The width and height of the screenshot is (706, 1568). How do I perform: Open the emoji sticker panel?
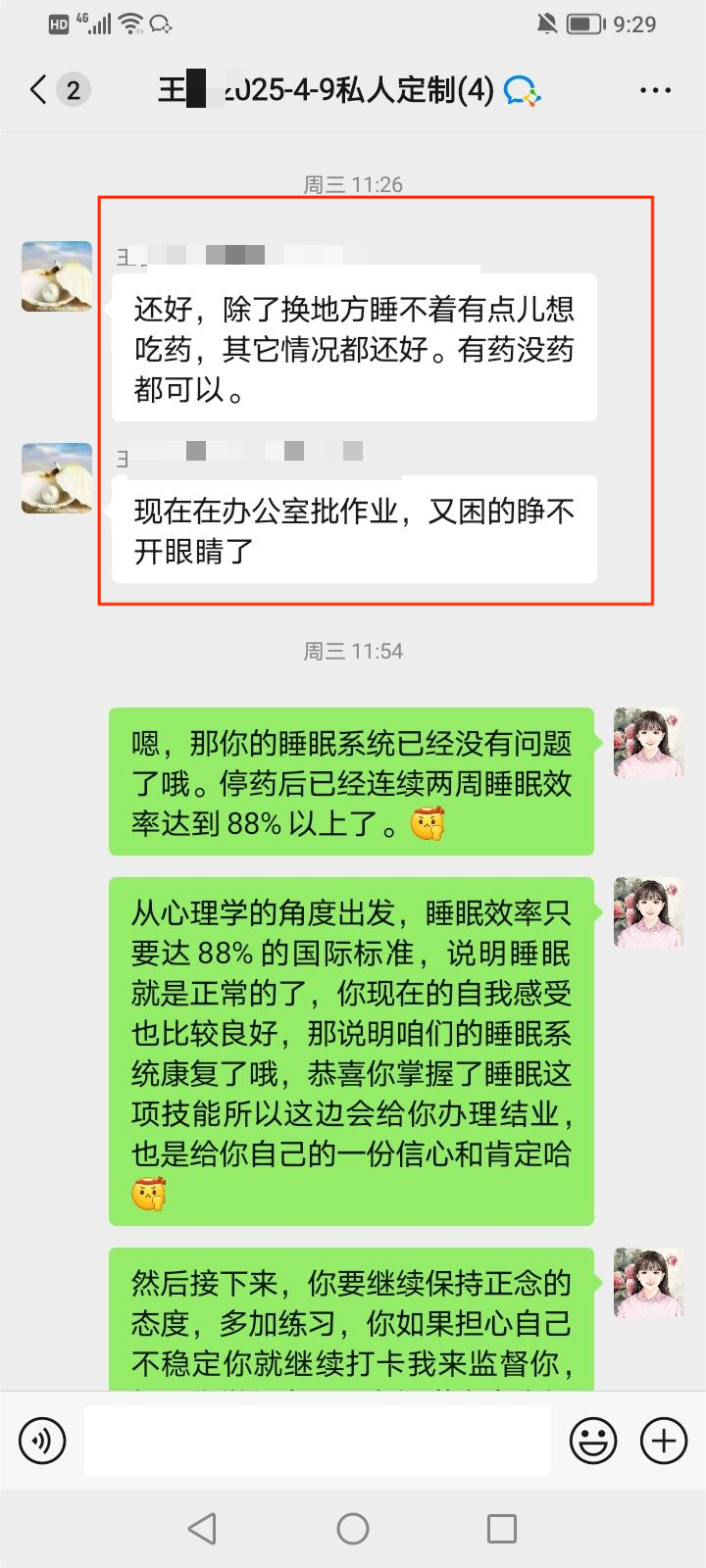pos(593,1441)
